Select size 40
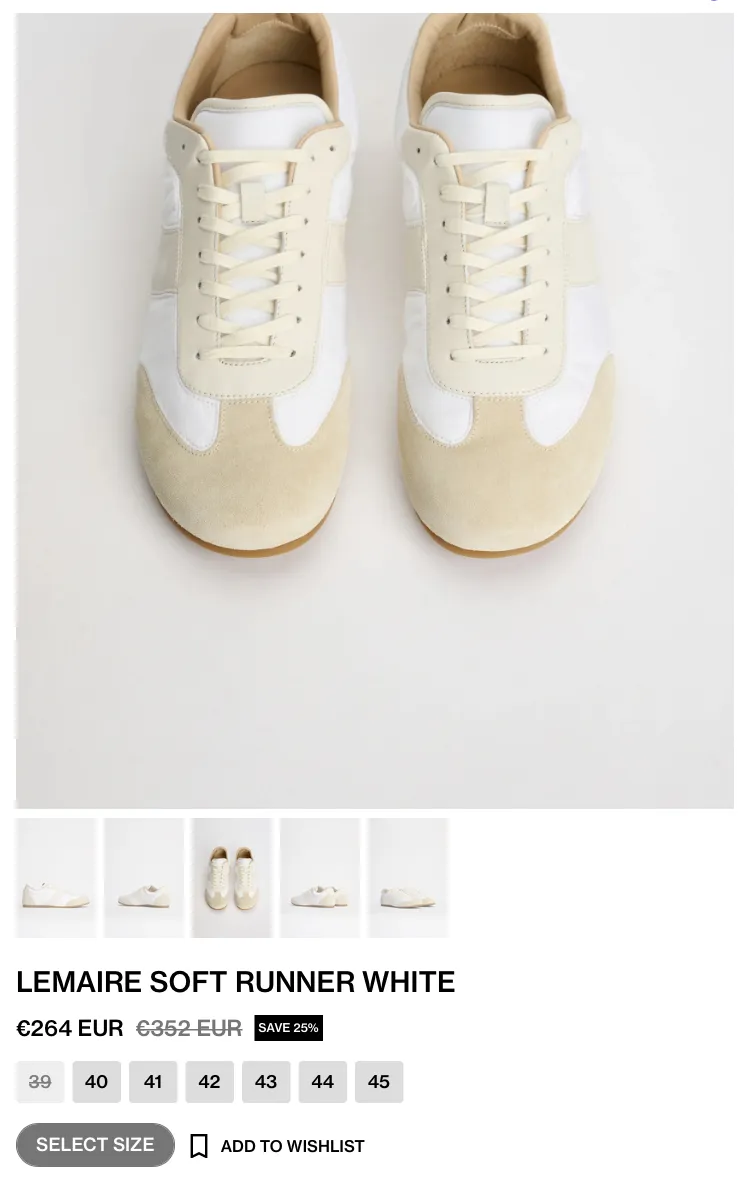The height and width of the screenshot is (1202, 750). 97,1082
